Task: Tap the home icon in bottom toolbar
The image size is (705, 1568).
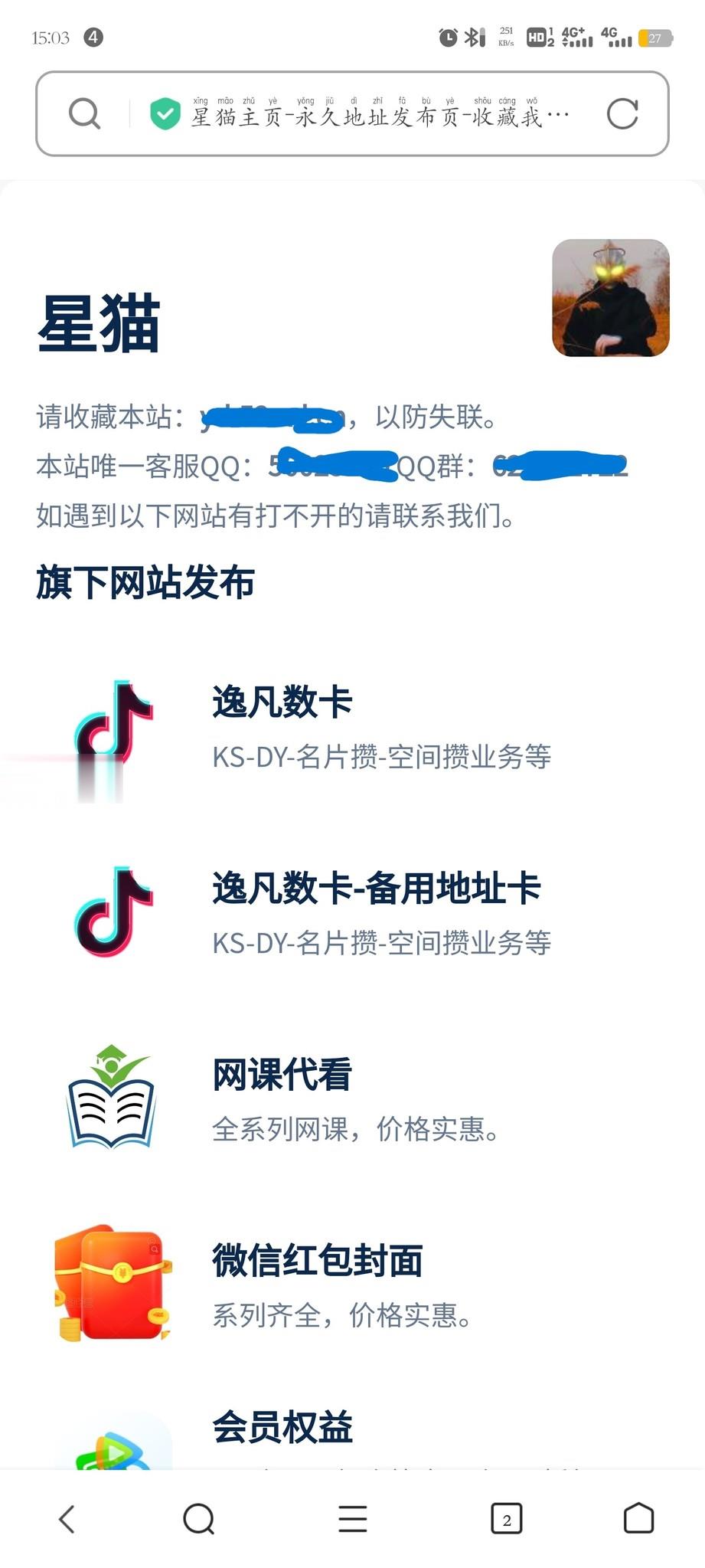Action: pyautogui.click(x=640, y=1519)
